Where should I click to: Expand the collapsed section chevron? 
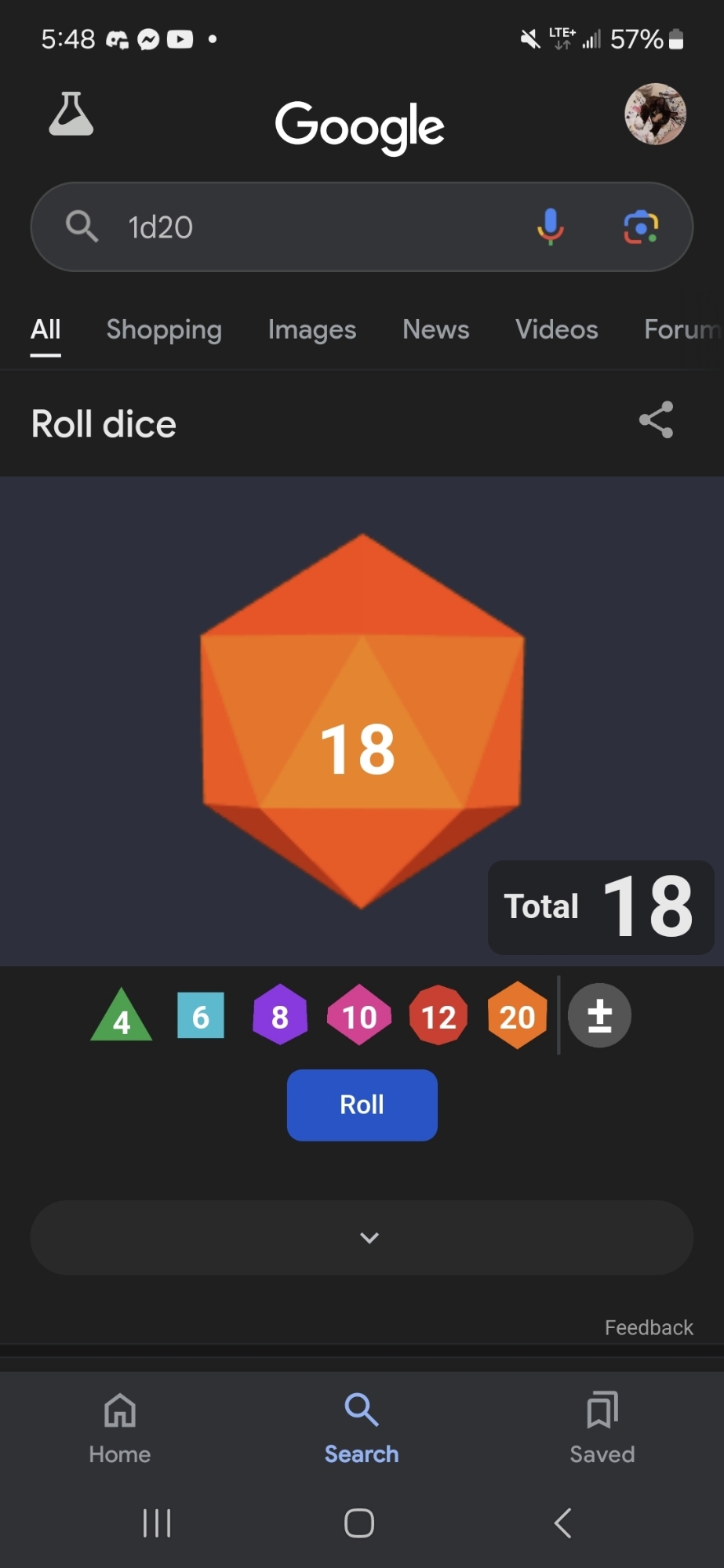(x=369, y=1238)
